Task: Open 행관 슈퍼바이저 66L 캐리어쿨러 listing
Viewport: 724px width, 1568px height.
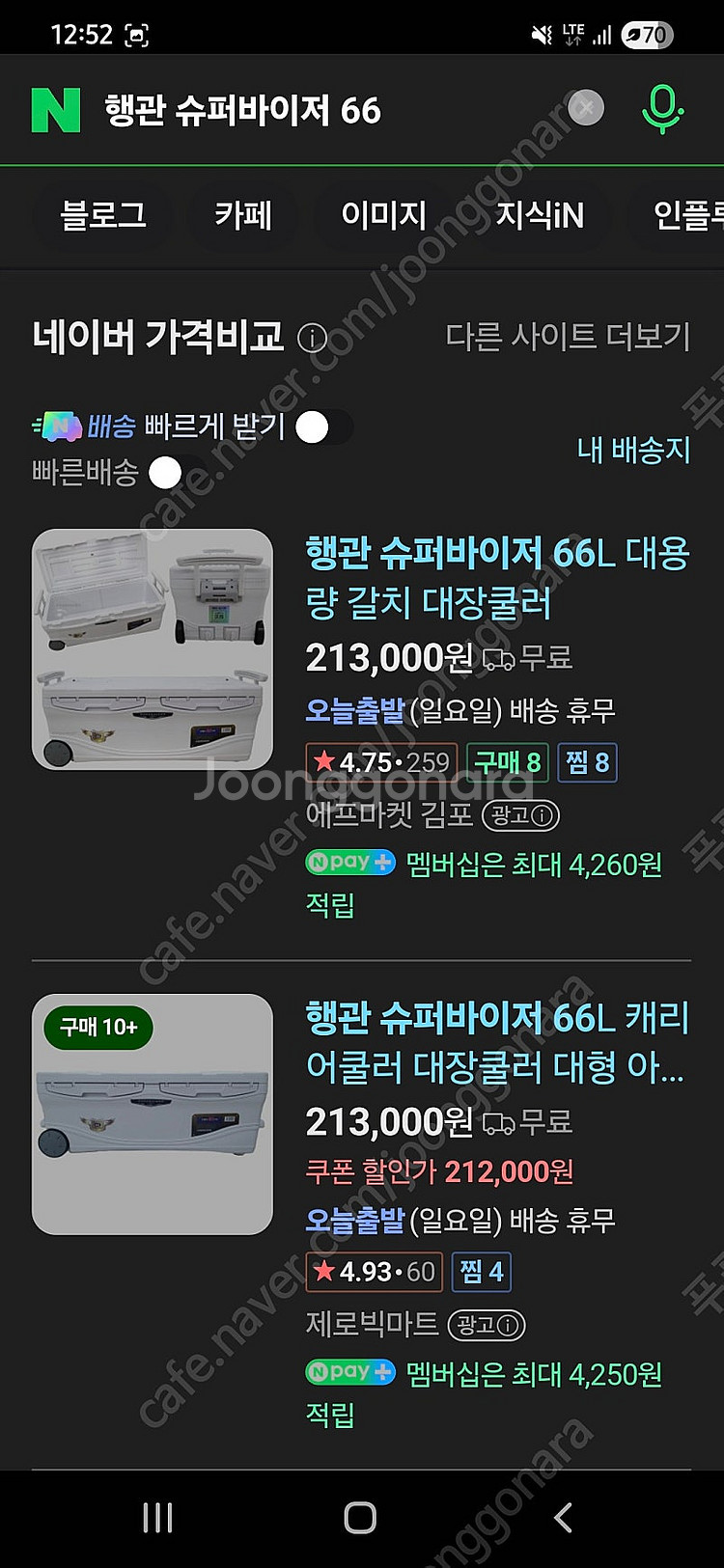Action: (x=496, y=1041)
